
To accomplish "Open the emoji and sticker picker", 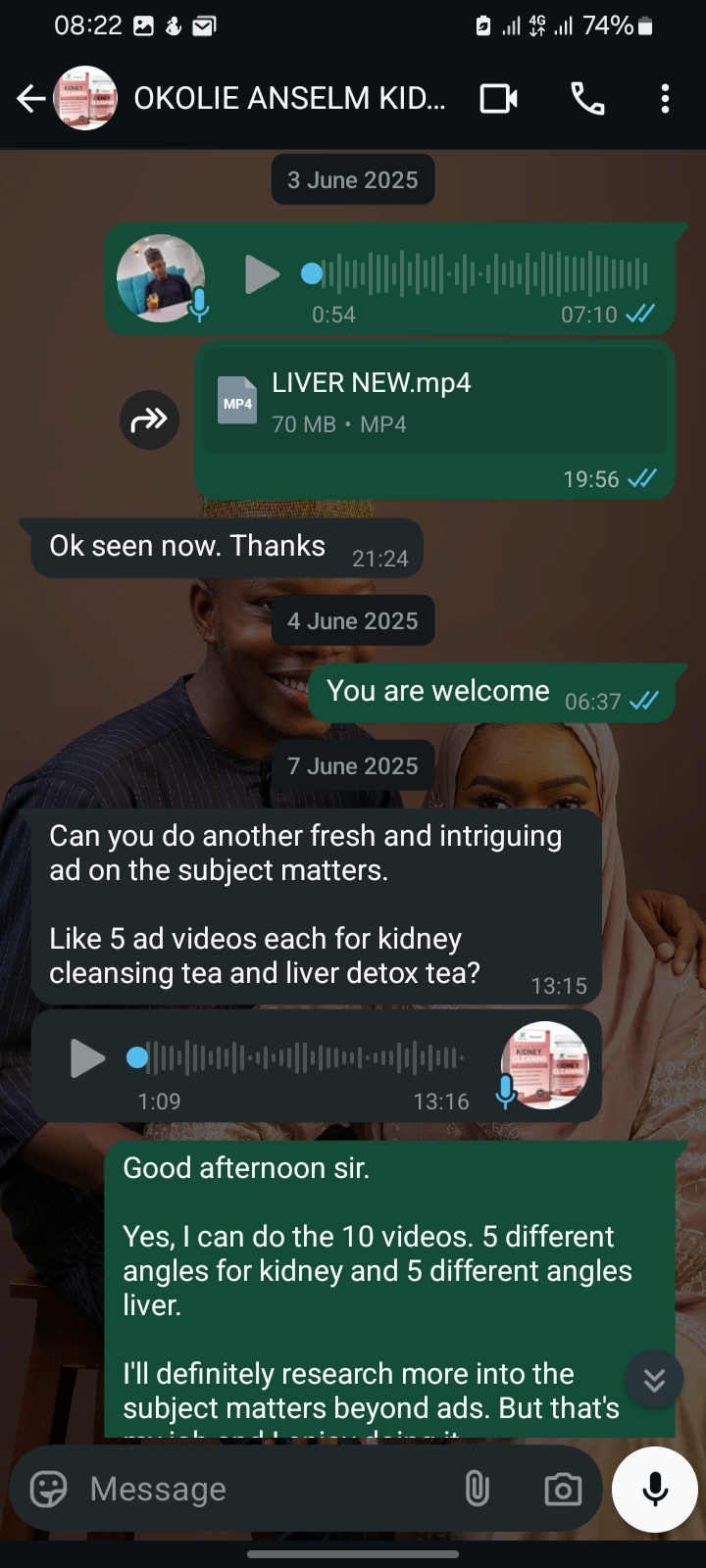I will tap(48, 1489).
